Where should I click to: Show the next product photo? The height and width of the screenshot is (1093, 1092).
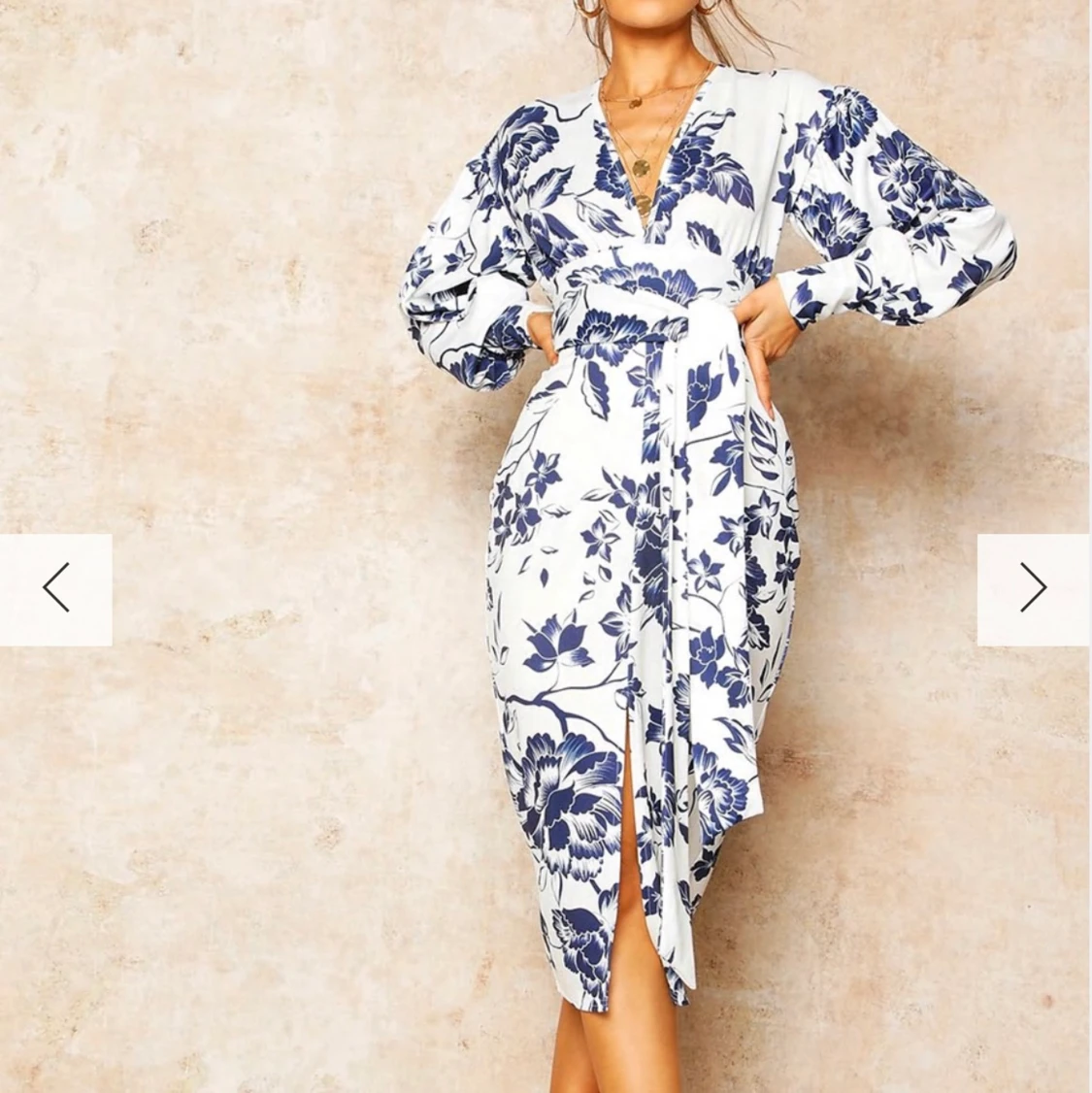click(1033, 588)
